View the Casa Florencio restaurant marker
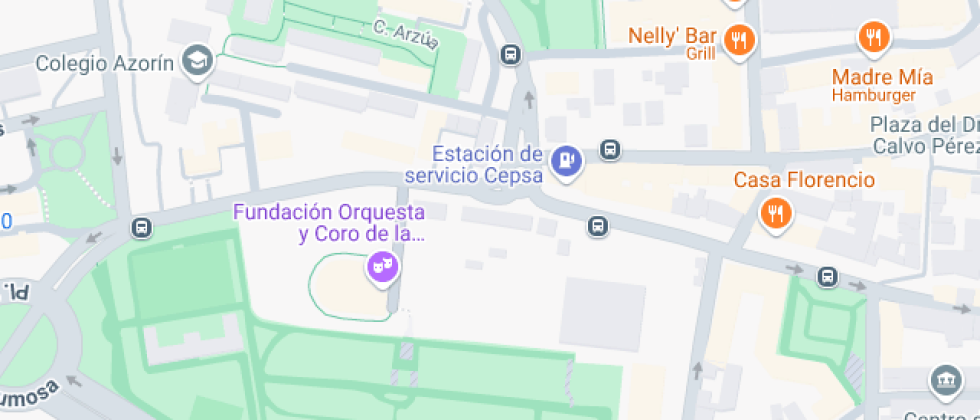The width and height of the screenshot is (980, 420). (776, 212)
